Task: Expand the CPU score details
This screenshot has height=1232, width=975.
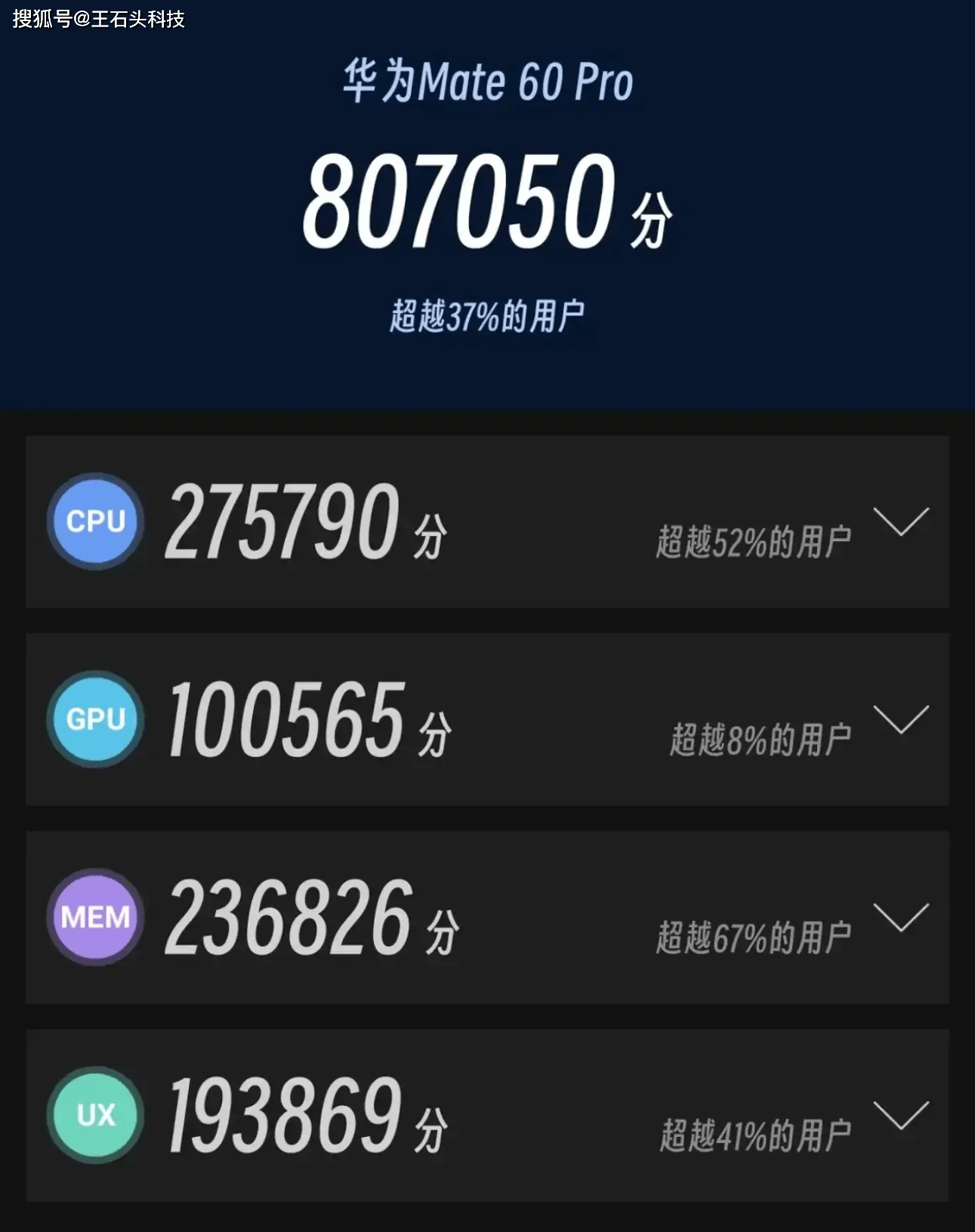Action: point(900,522)
